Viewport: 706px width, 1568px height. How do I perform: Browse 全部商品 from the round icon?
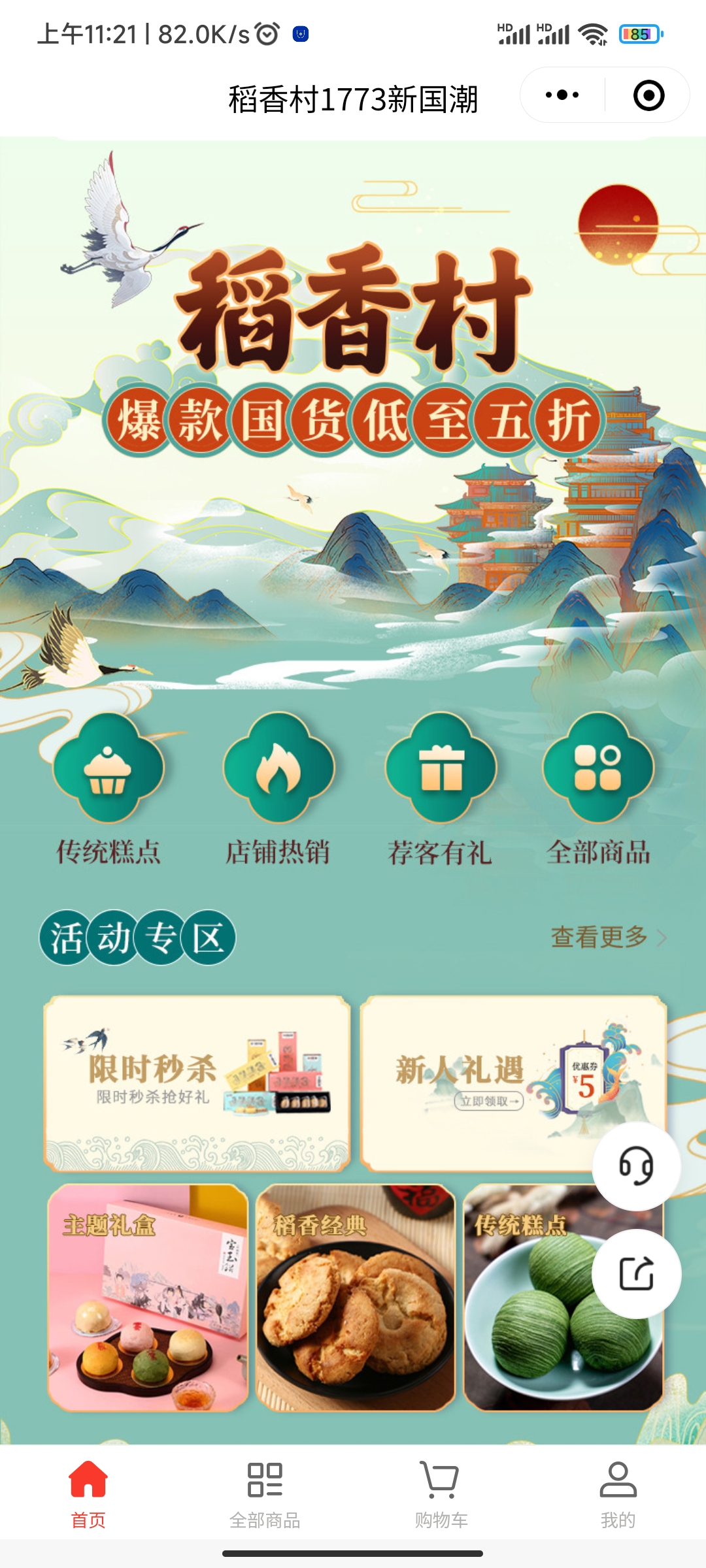598,767
